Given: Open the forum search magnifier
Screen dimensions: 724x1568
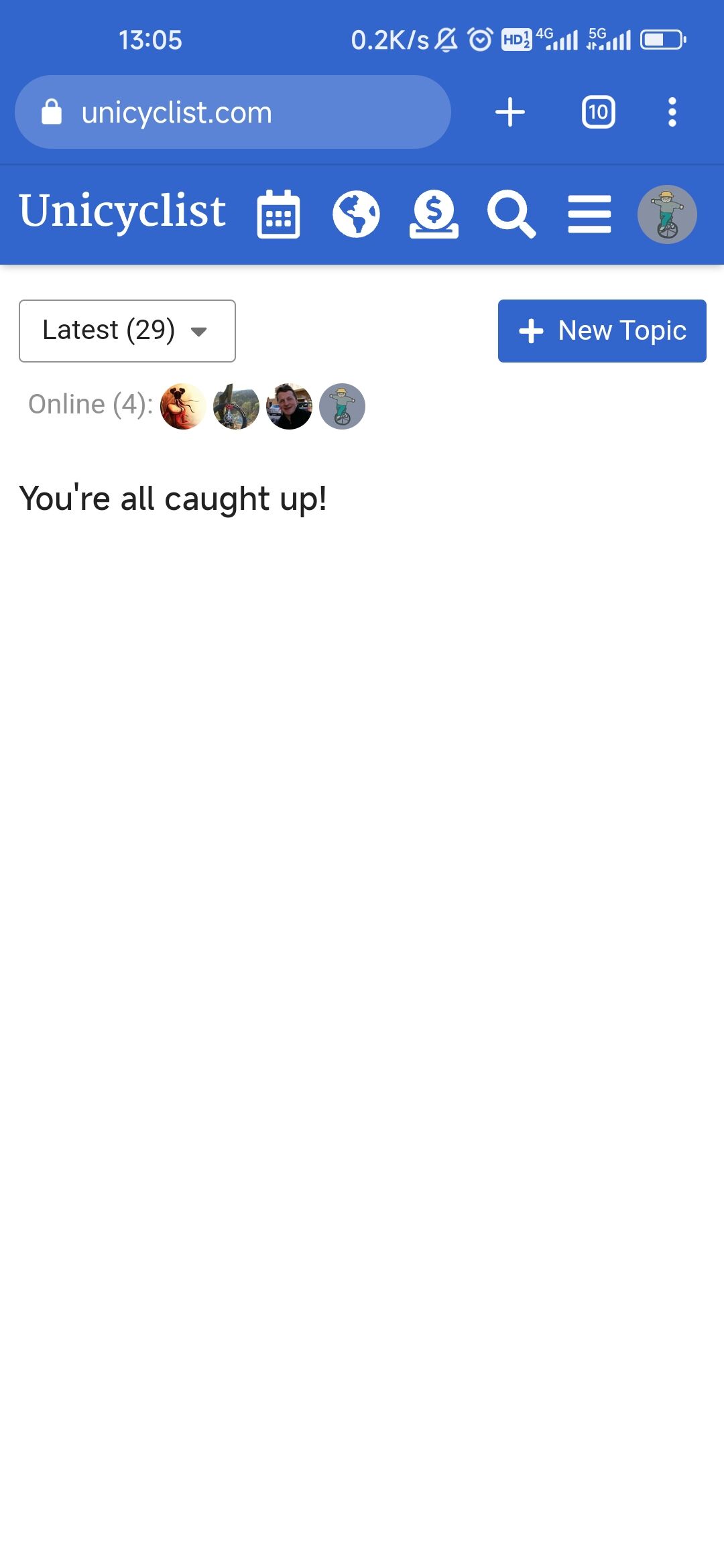Looking at the screenshot, I should (511, 214).
